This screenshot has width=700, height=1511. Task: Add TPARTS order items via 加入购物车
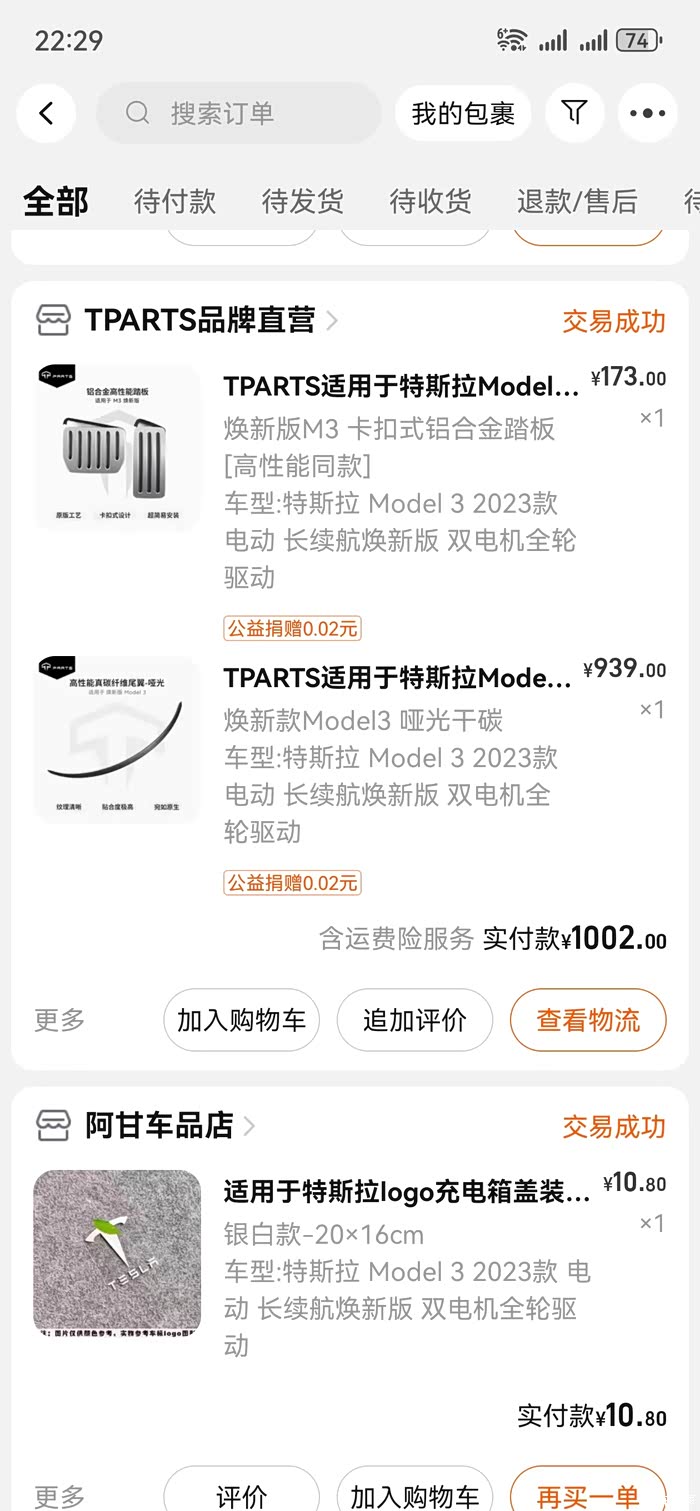241,1020
